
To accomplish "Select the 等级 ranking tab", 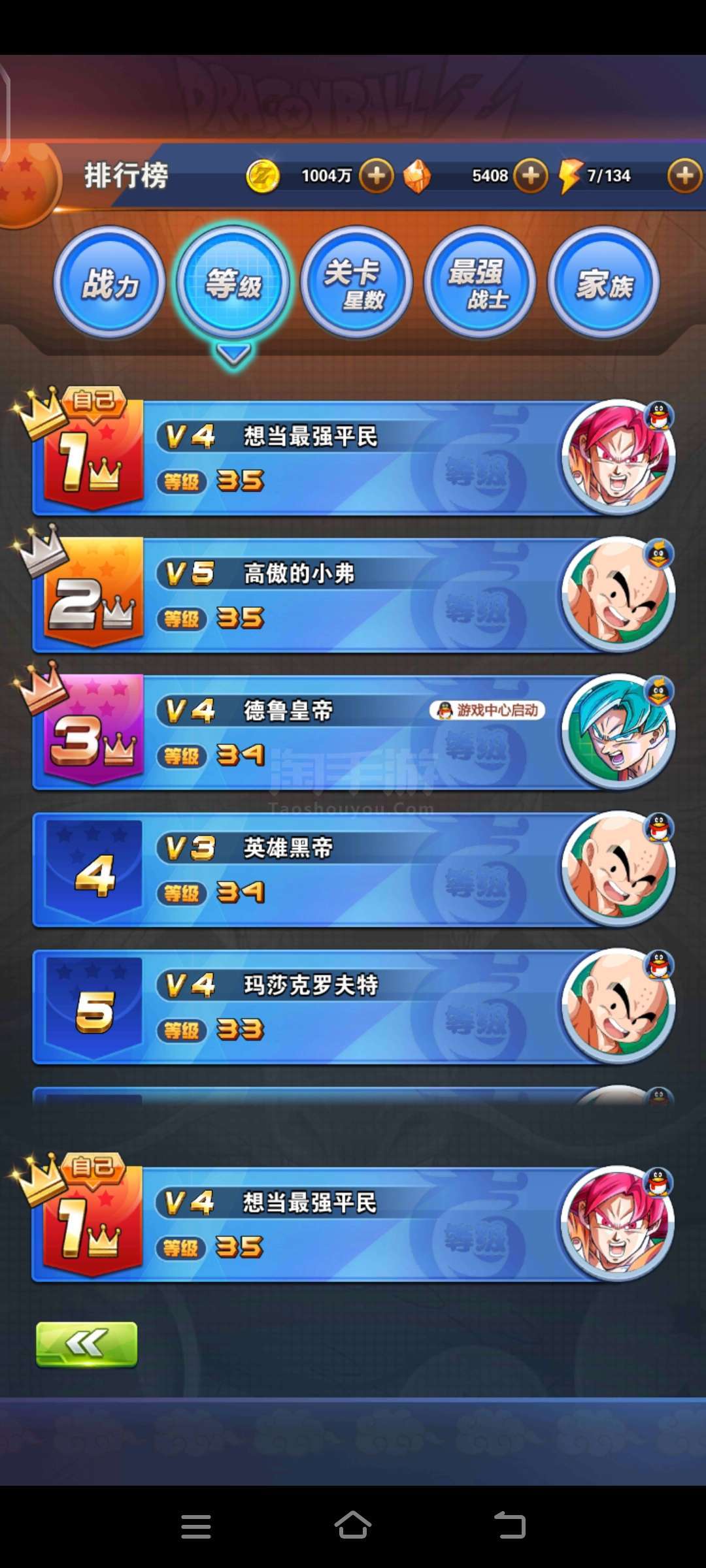I will click(233, 283).
